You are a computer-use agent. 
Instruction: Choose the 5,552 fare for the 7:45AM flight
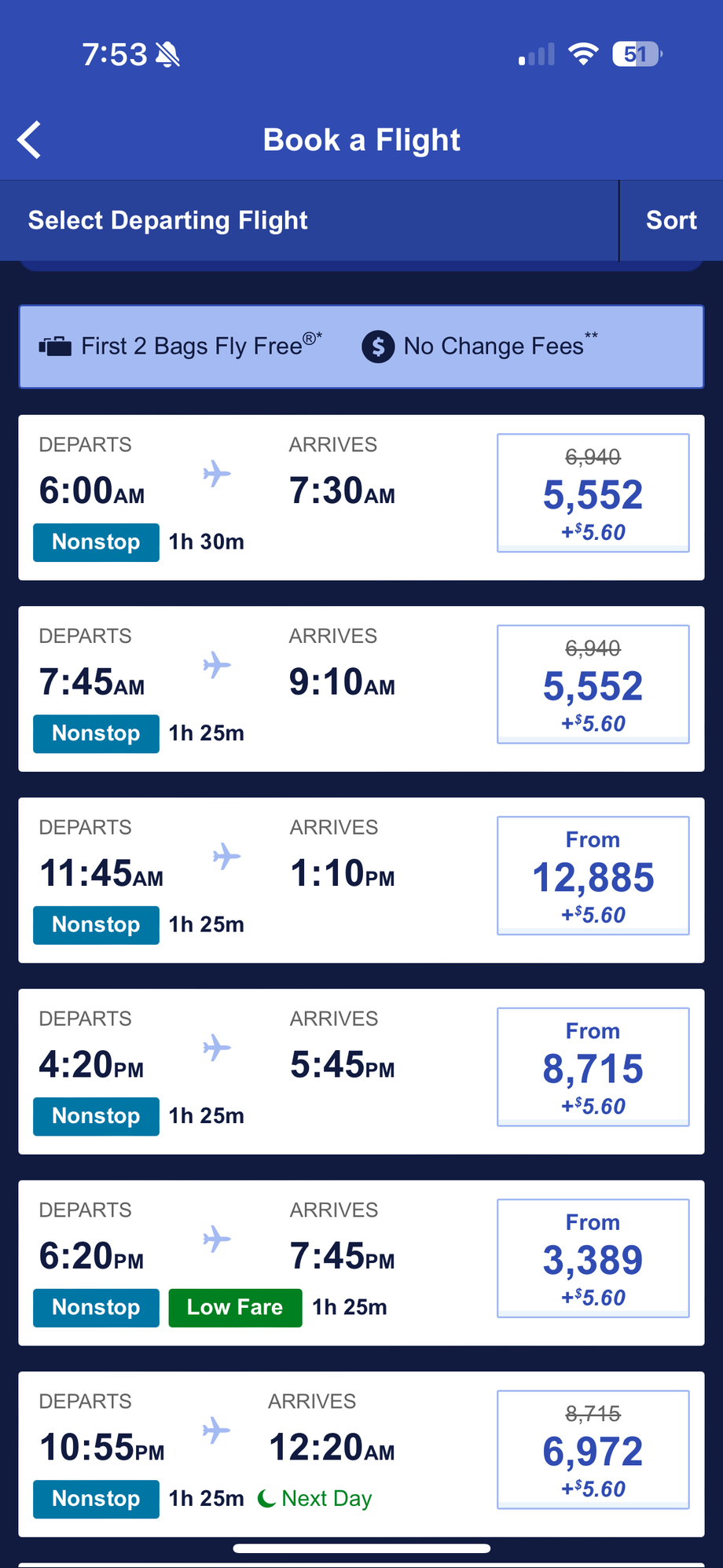593,684
